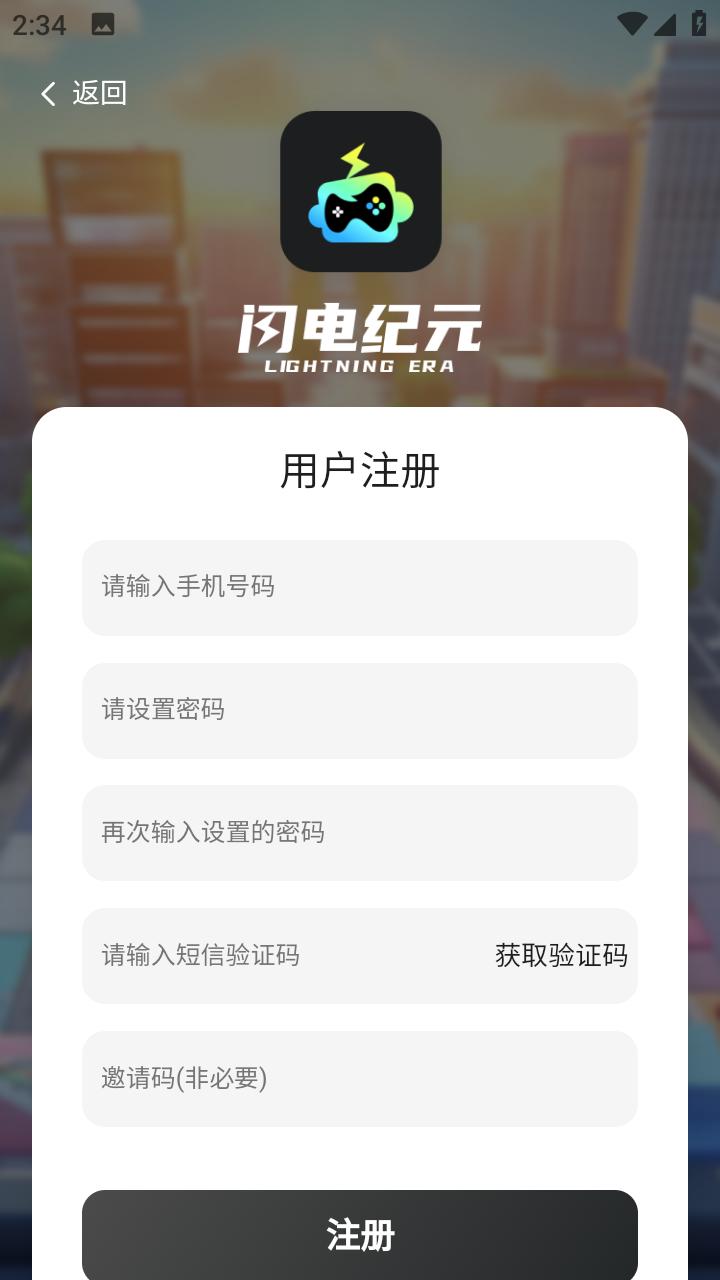Go back using the 返回 button
This screenshot has height=1280, width=720.
[84, 93]
